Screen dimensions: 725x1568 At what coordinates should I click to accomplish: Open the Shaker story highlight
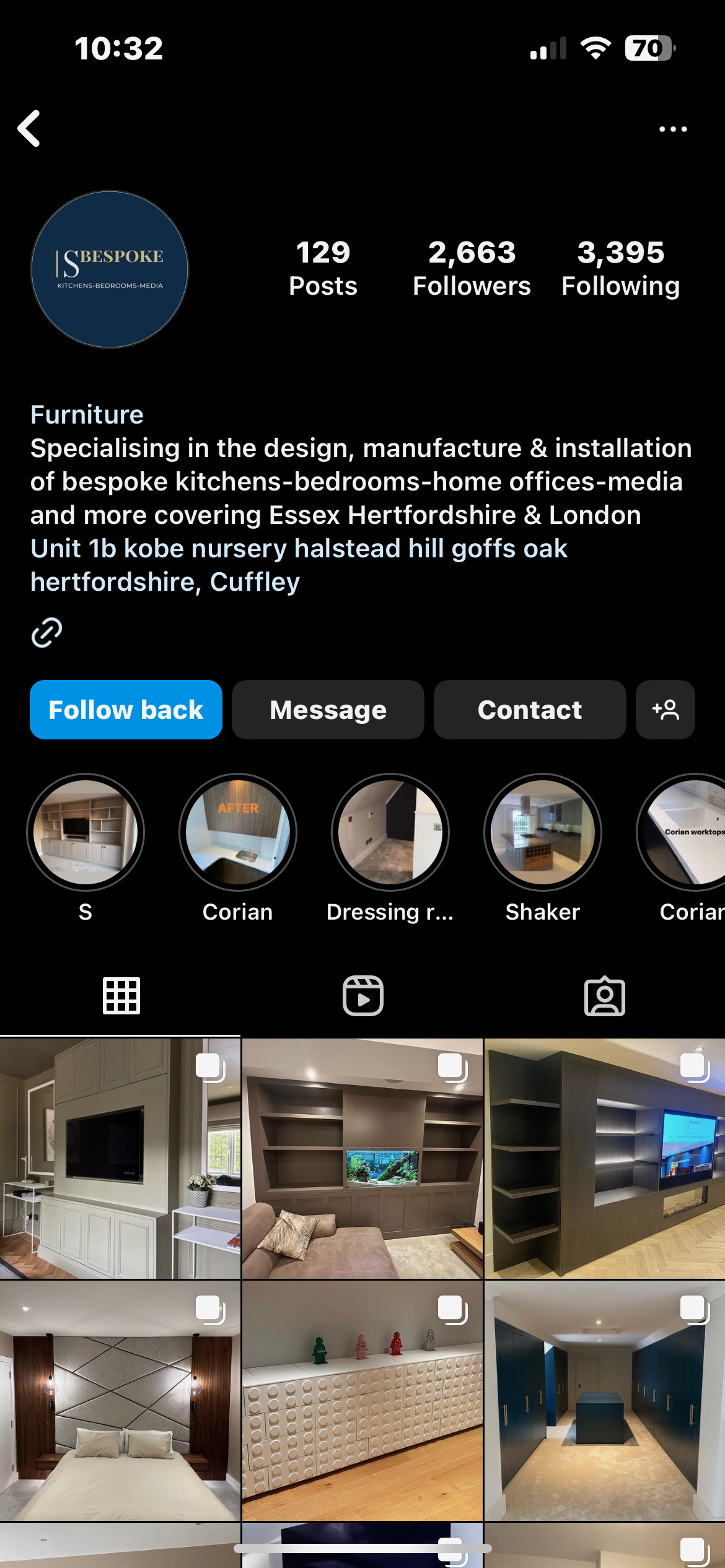(x=543, y=832)
